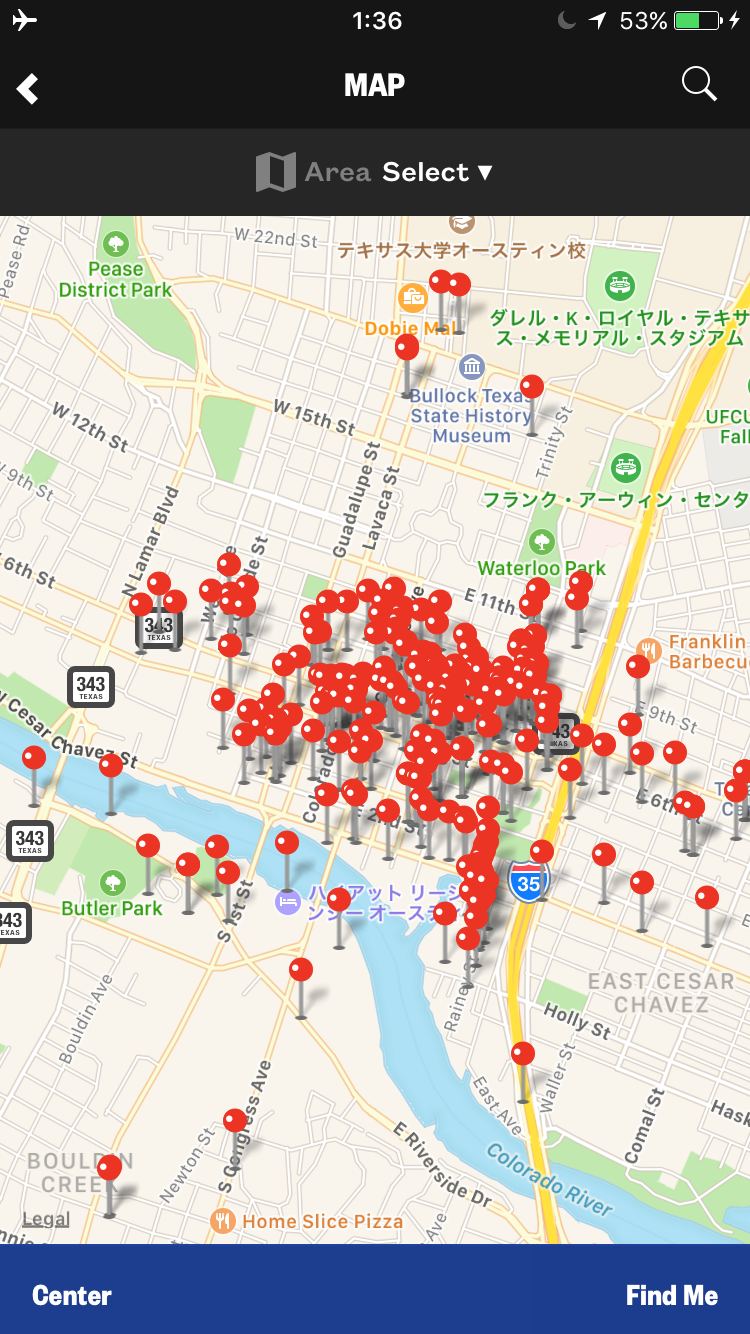Select the pin in Bouldin Creek
The image size is (750, 1334).
109,1169
